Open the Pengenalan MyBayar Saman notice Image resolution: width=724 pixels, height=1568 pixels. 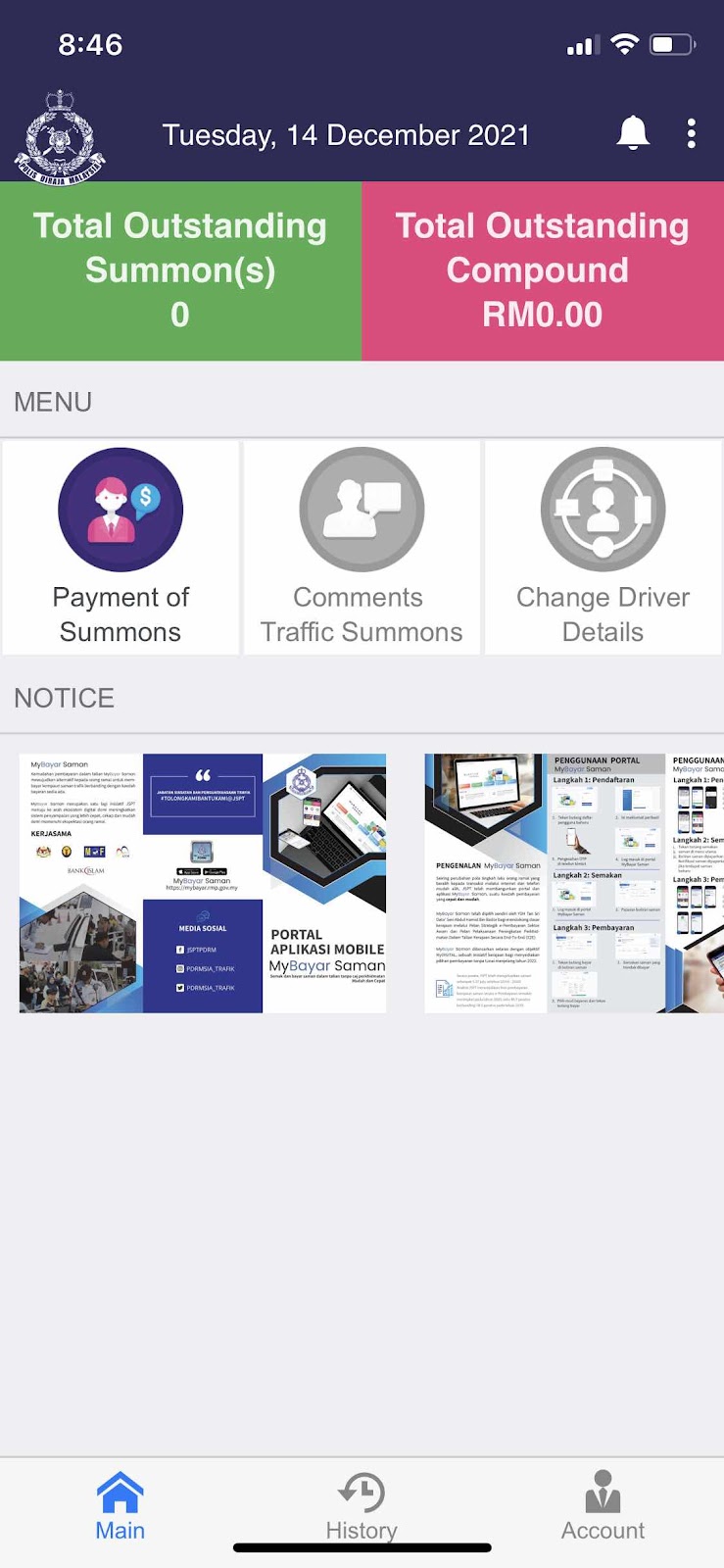pos(573,882)
